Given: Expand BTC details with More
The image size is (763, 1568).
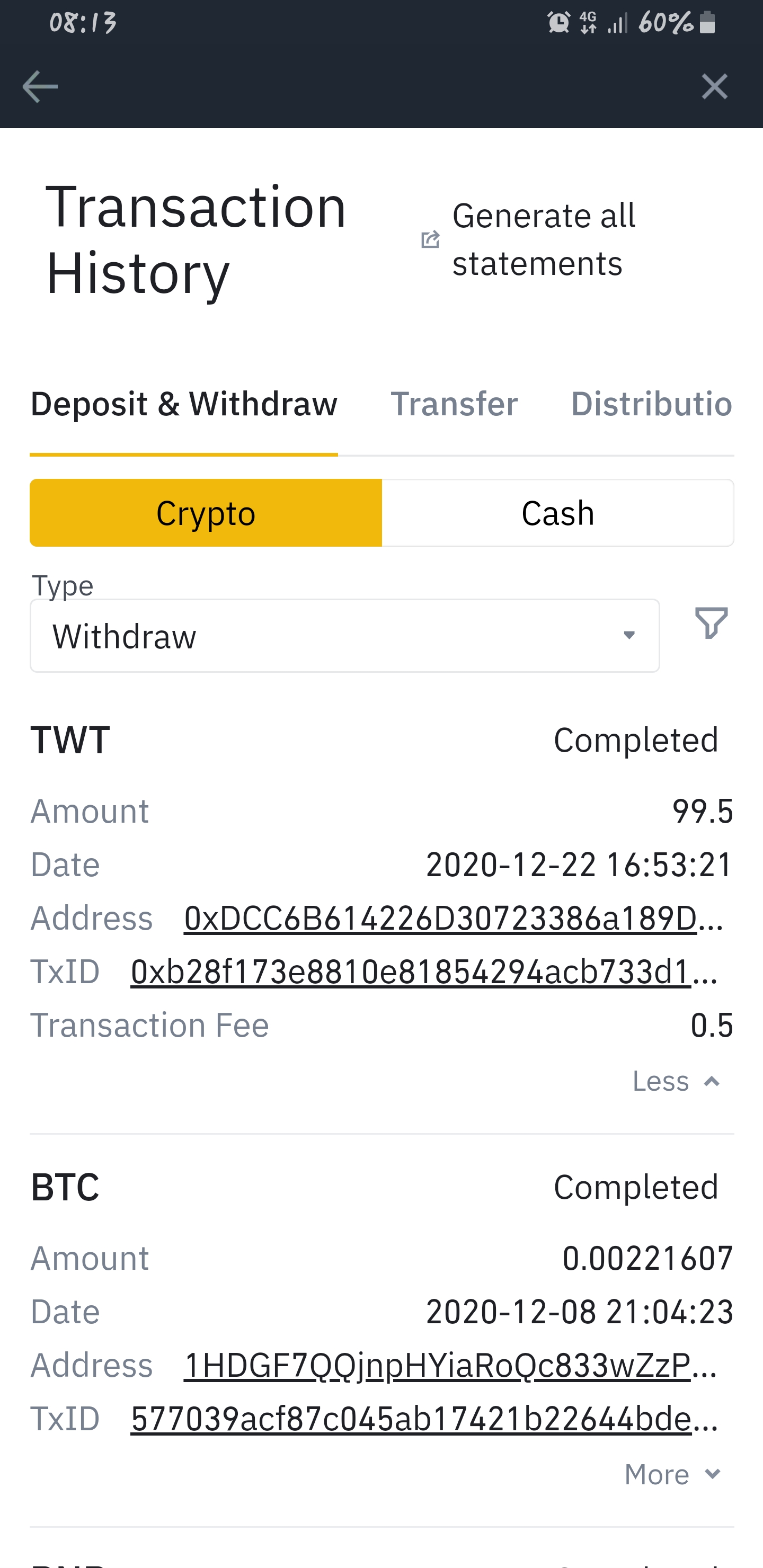Looking at the screenshot, I should (672, 1475).
